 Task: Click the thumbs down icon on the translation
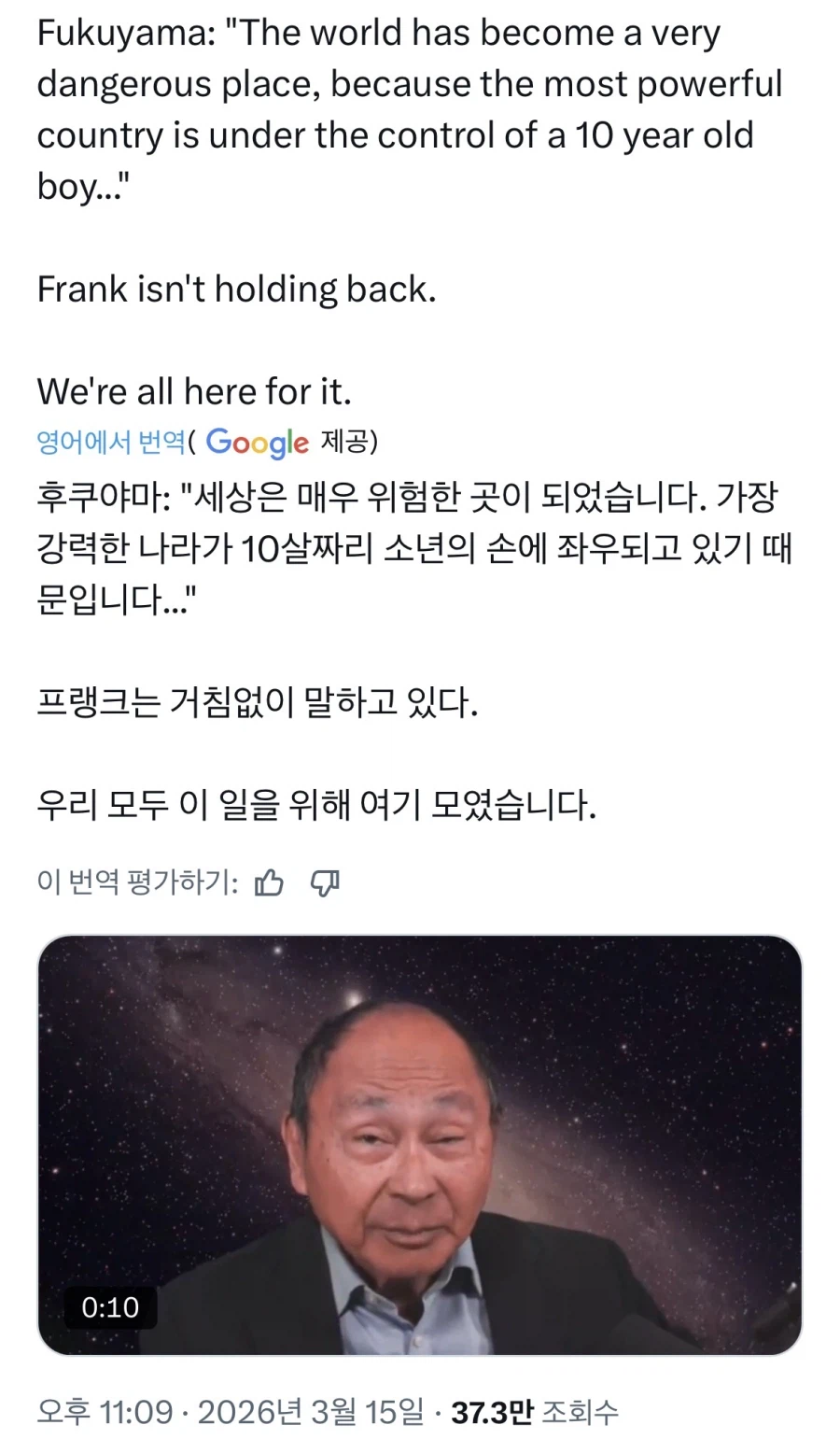327,882
